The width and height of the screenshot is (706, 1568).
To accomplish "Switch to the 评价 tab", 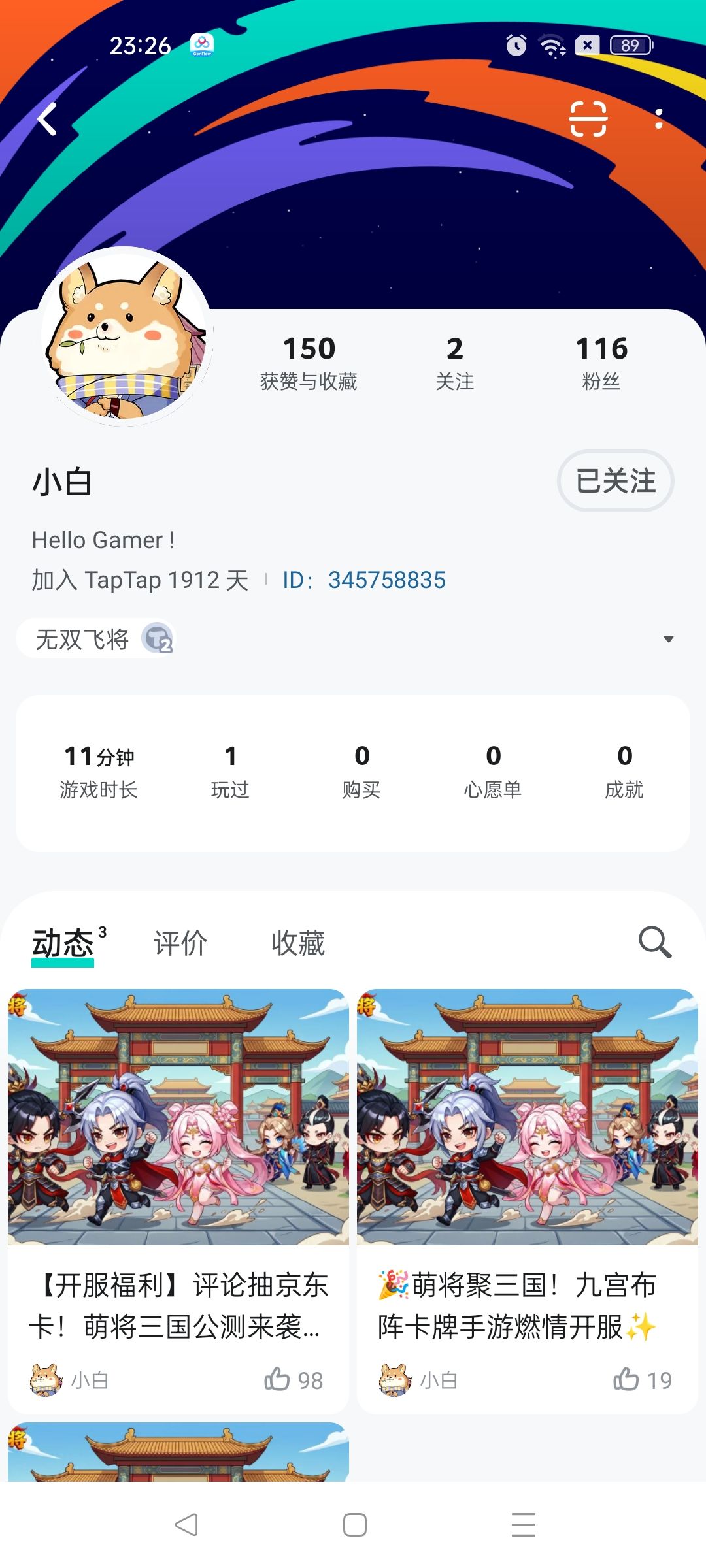I will (x=180, y=943).
